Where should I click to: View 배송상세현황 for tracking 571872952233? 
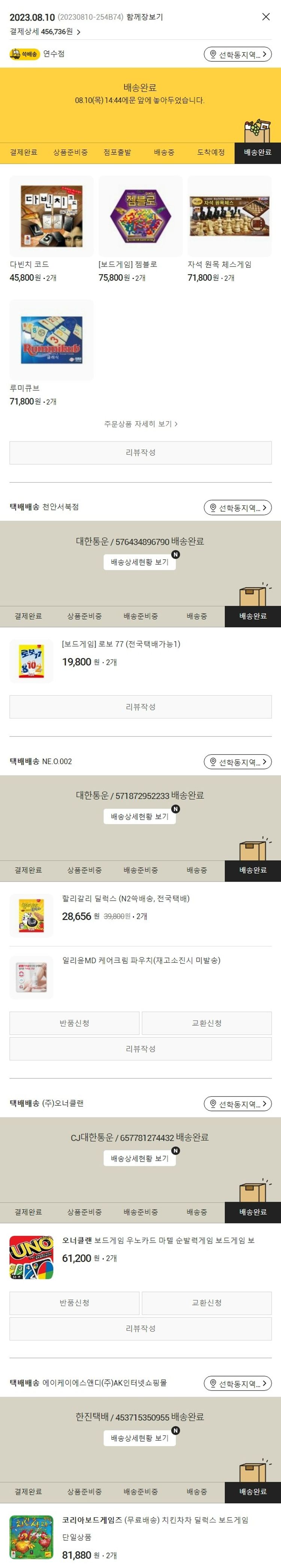(140, 817)
